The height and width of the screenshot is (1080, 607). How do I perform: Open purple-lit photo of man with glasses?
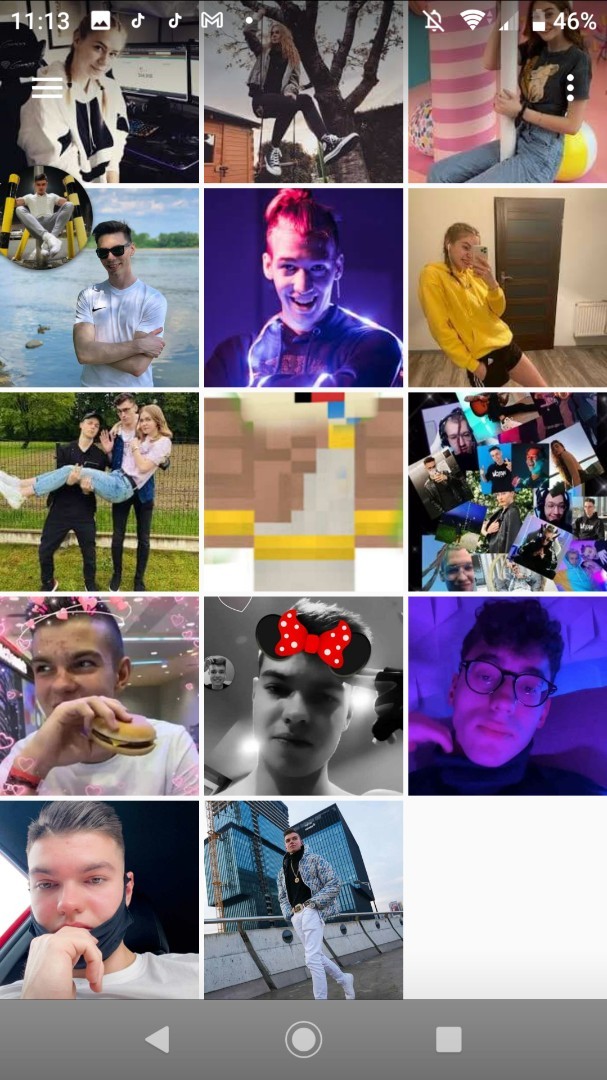click(x=507, y=696)
